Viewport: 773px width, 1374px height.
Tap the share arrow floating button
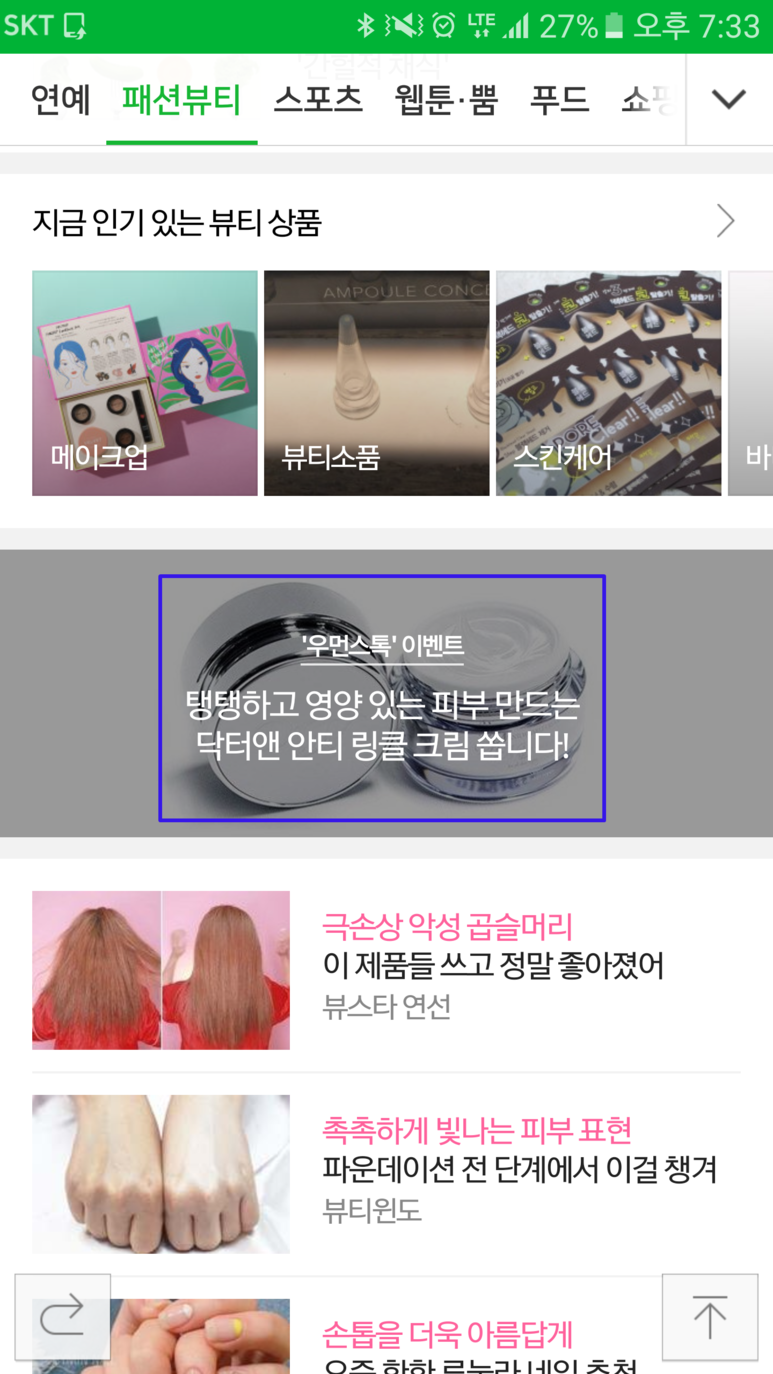pyautogui.click(x=62, y=1317)
